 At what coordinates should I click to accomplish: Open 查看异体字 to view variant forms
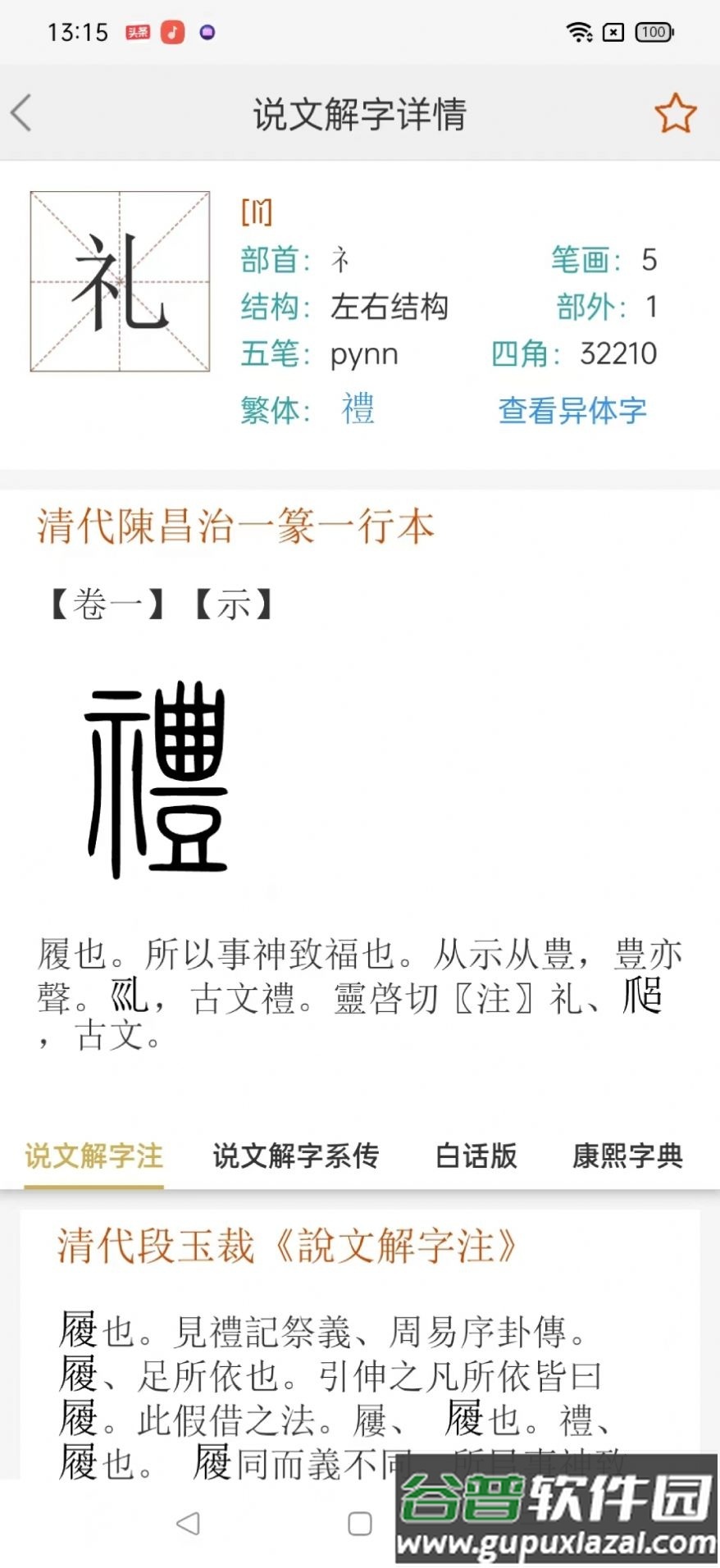pyautogui.click(x=572, y=411)
